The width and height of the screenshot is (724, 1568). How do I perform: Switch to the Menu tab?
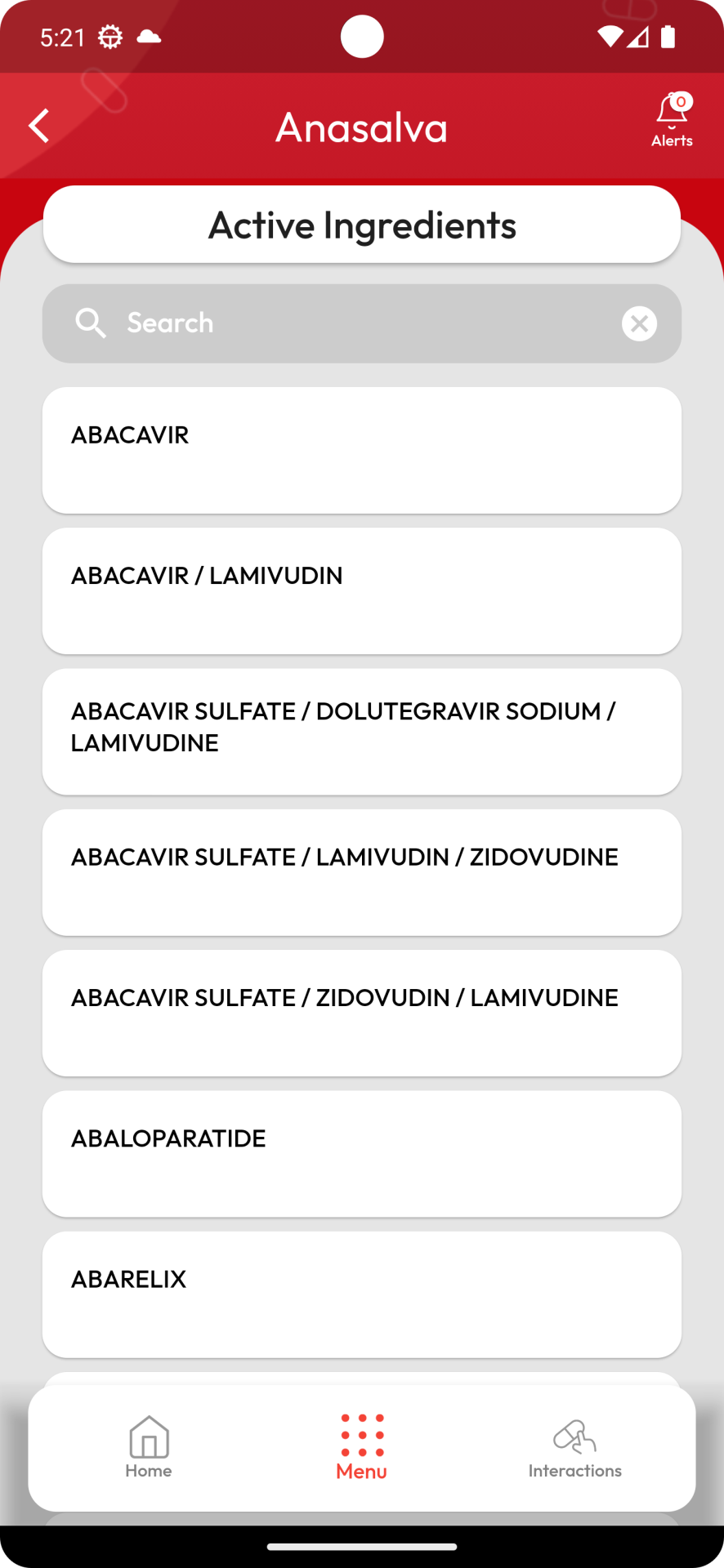[361, 1447]
